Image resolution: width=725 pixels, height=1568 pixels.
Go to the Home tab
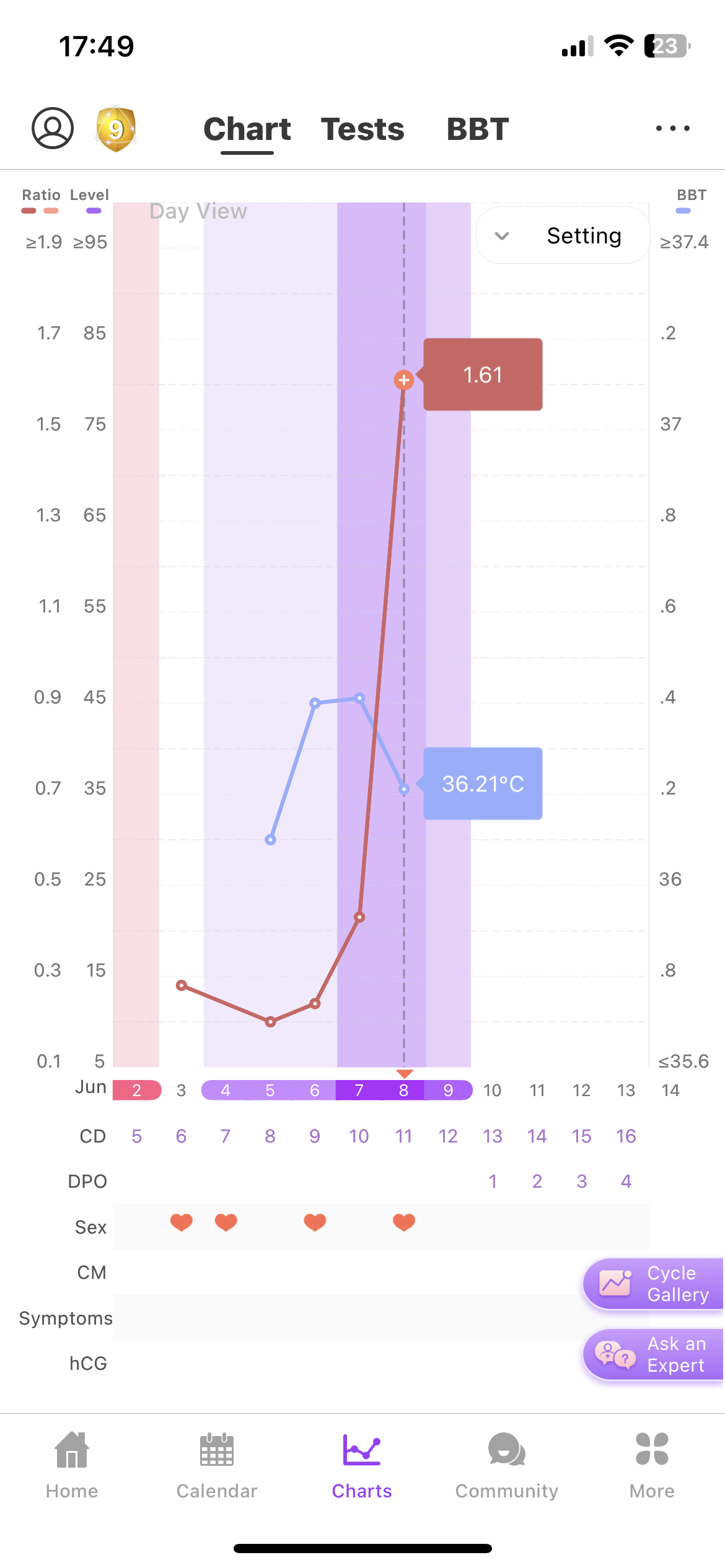click(72, 1465)
